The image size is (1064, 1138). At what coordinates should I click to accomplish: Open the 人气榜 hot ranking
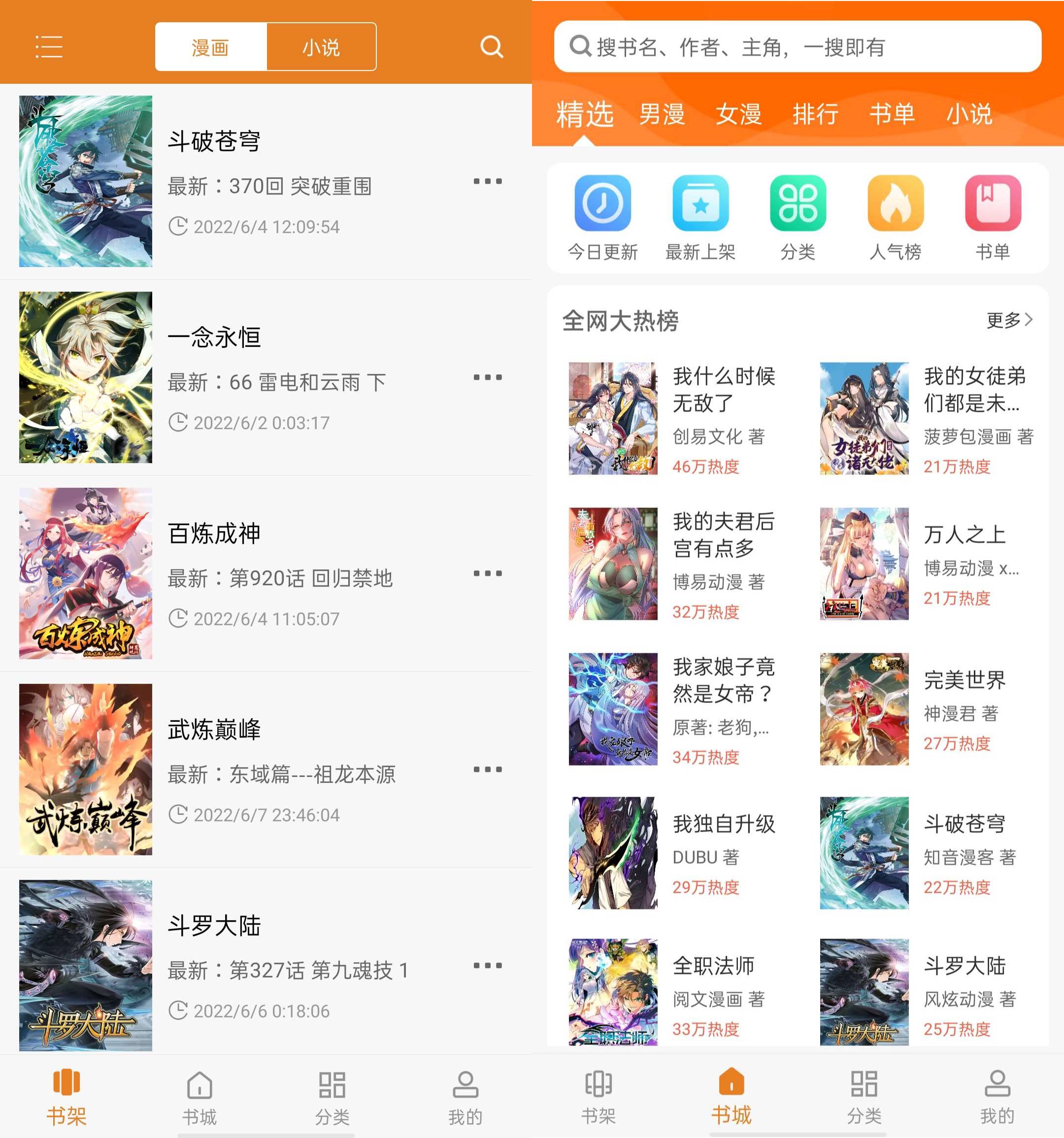(895, 217)
